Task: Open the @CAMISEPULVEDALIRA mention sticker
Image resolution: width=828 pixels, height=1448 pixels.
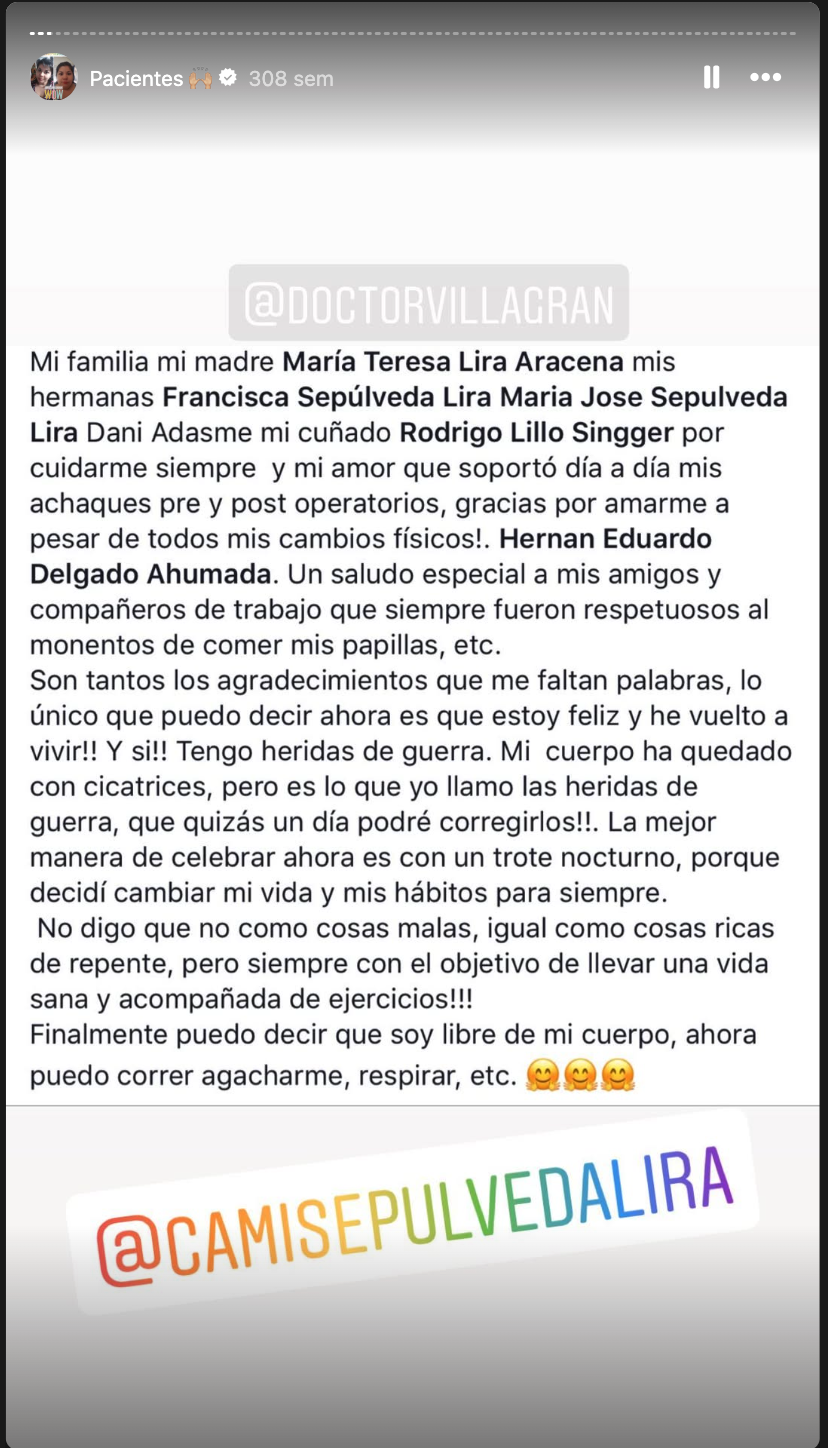Action: [x=414, y=1212]
